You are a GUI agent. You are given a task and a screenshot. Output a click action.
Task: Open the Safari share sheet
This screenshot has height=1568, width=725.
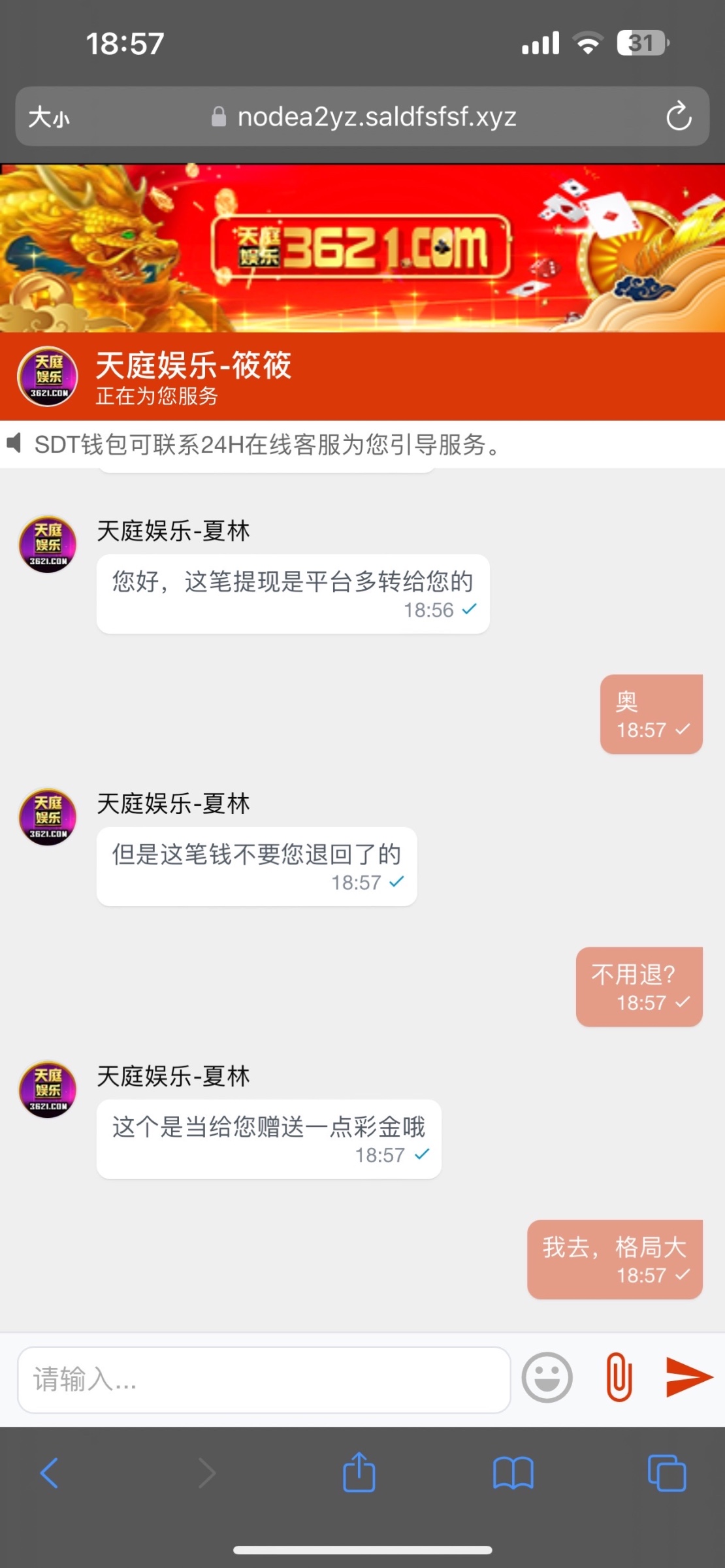(359, 1473)
